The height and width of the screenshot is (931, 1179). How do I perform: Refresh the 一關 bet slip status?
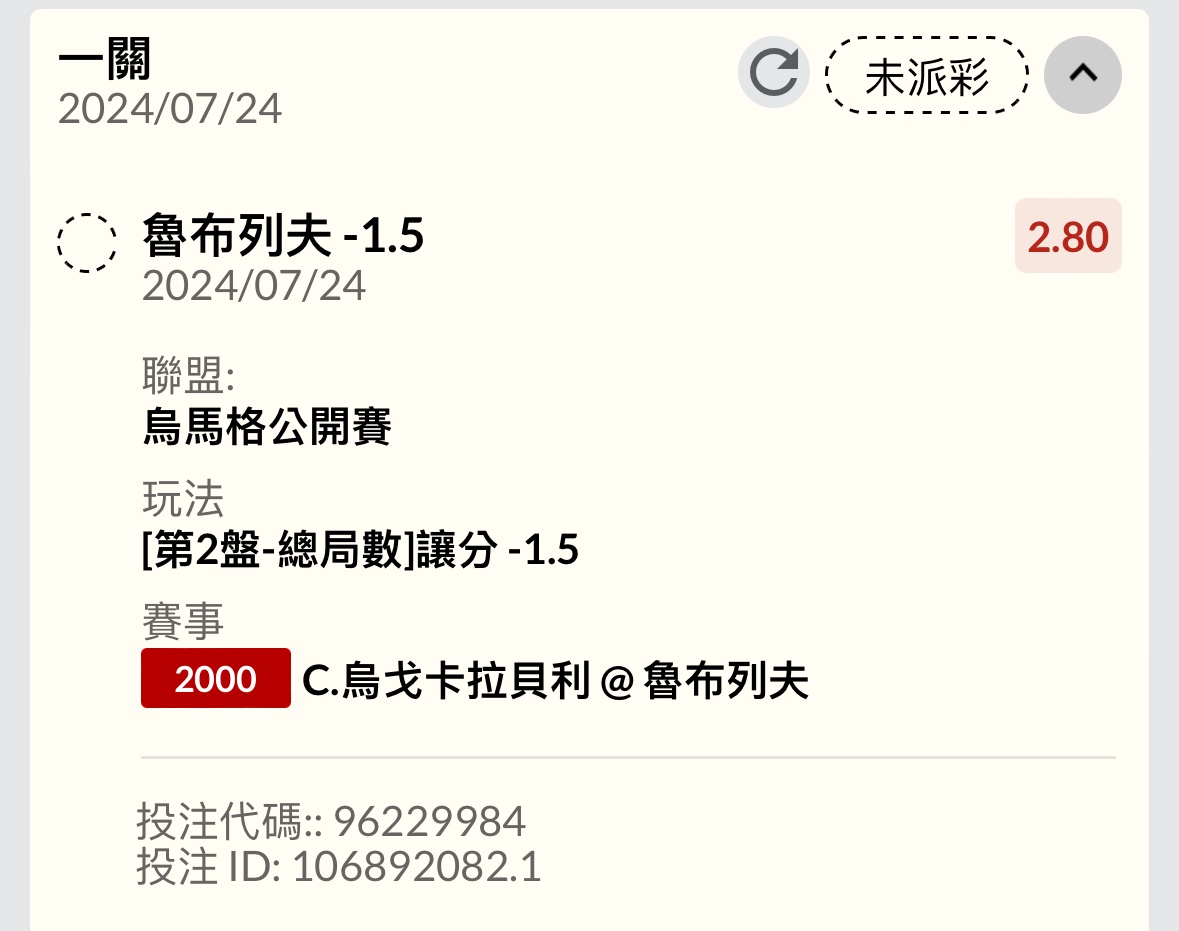pos(773,73)
